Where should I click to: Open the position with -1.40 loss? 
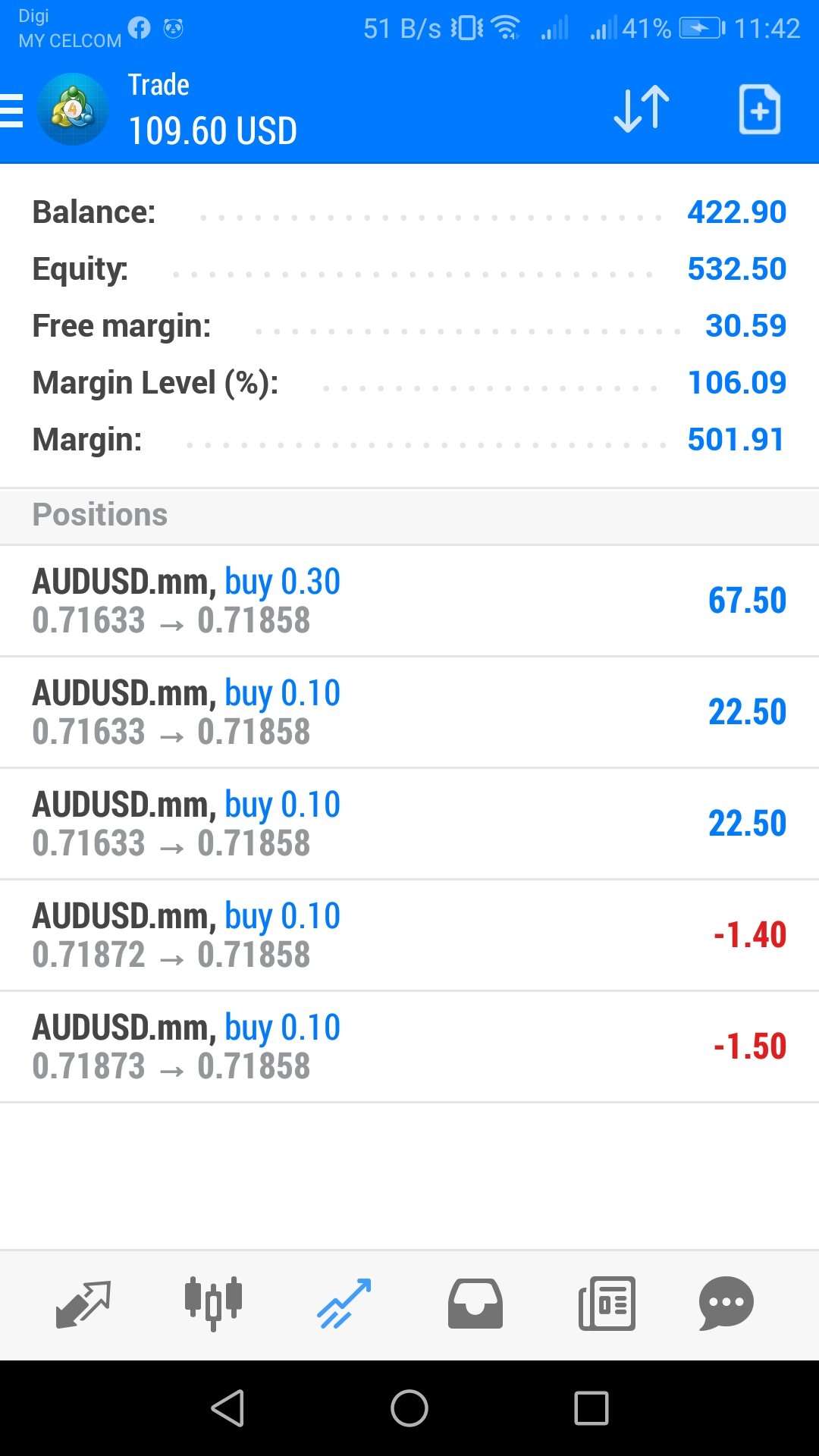(409, 935)
